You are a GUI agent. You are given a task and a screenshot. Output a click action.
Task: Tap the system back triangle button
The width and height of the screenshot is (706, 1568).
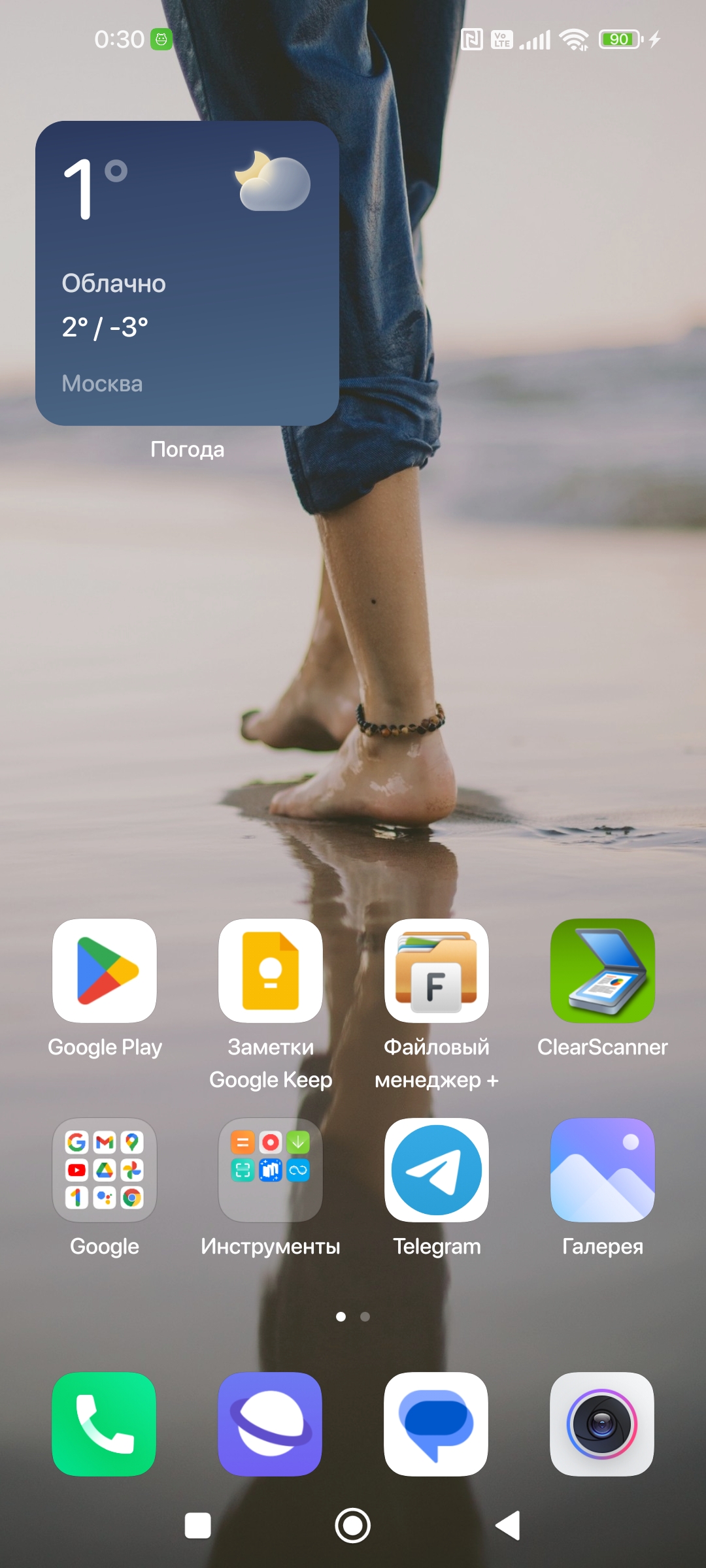click(508, 1526)
